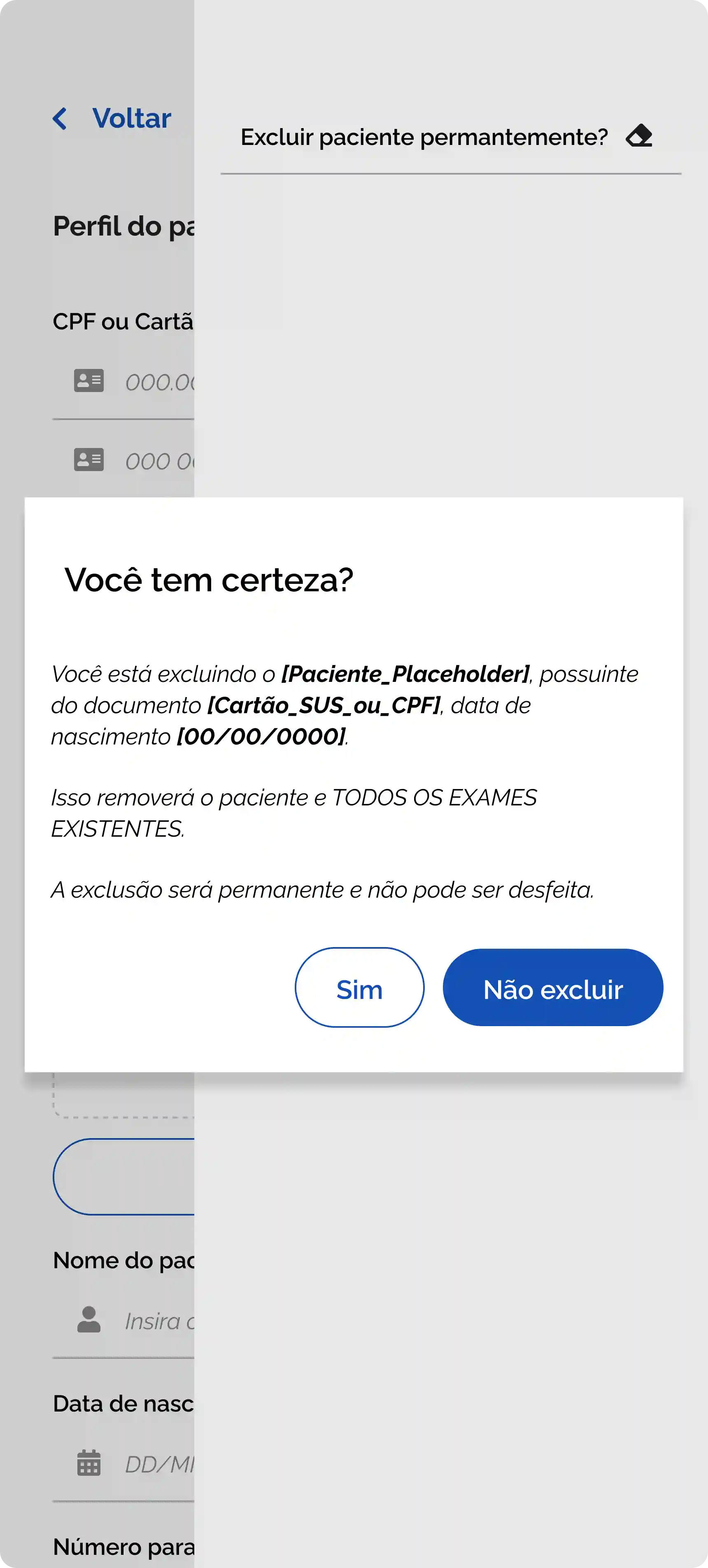Select the back chevron arrow icon
The width and height of the screenshot is (708, 1568).
[61, 118]
